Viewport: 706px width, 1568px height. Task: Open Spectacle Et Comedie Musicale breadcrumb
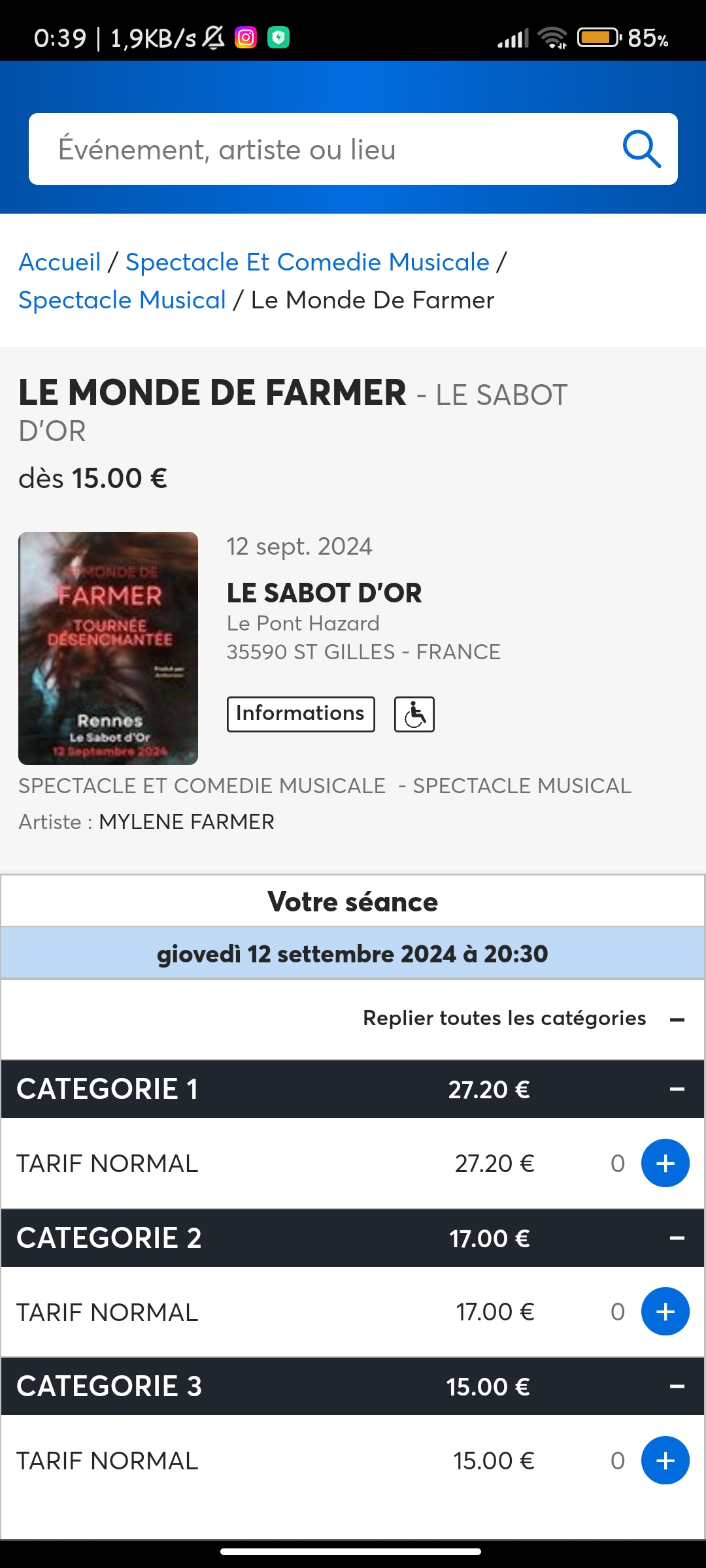[x=307, y=262]
